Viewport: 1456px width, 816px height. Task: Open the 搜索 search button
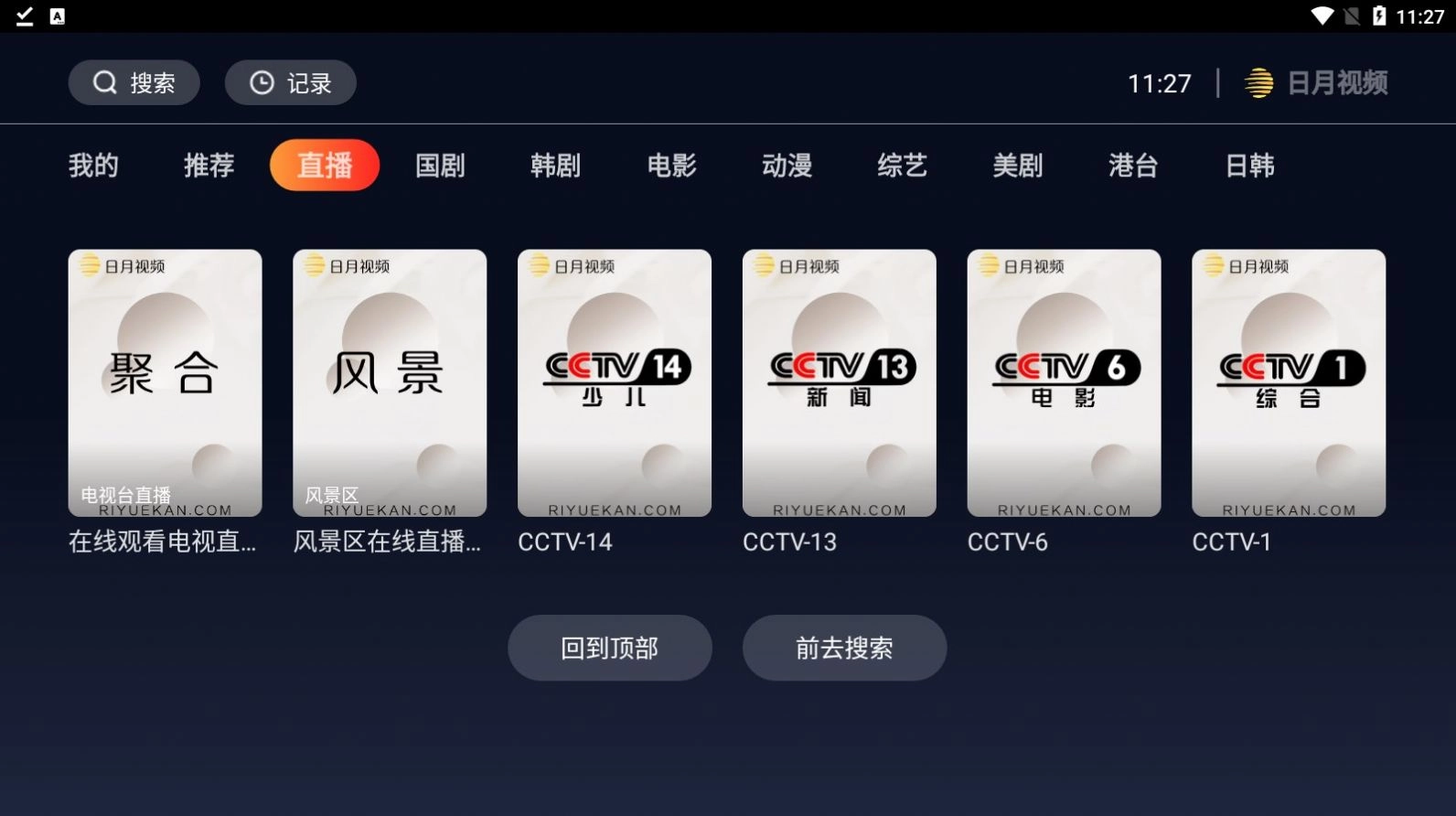(134, 83)
